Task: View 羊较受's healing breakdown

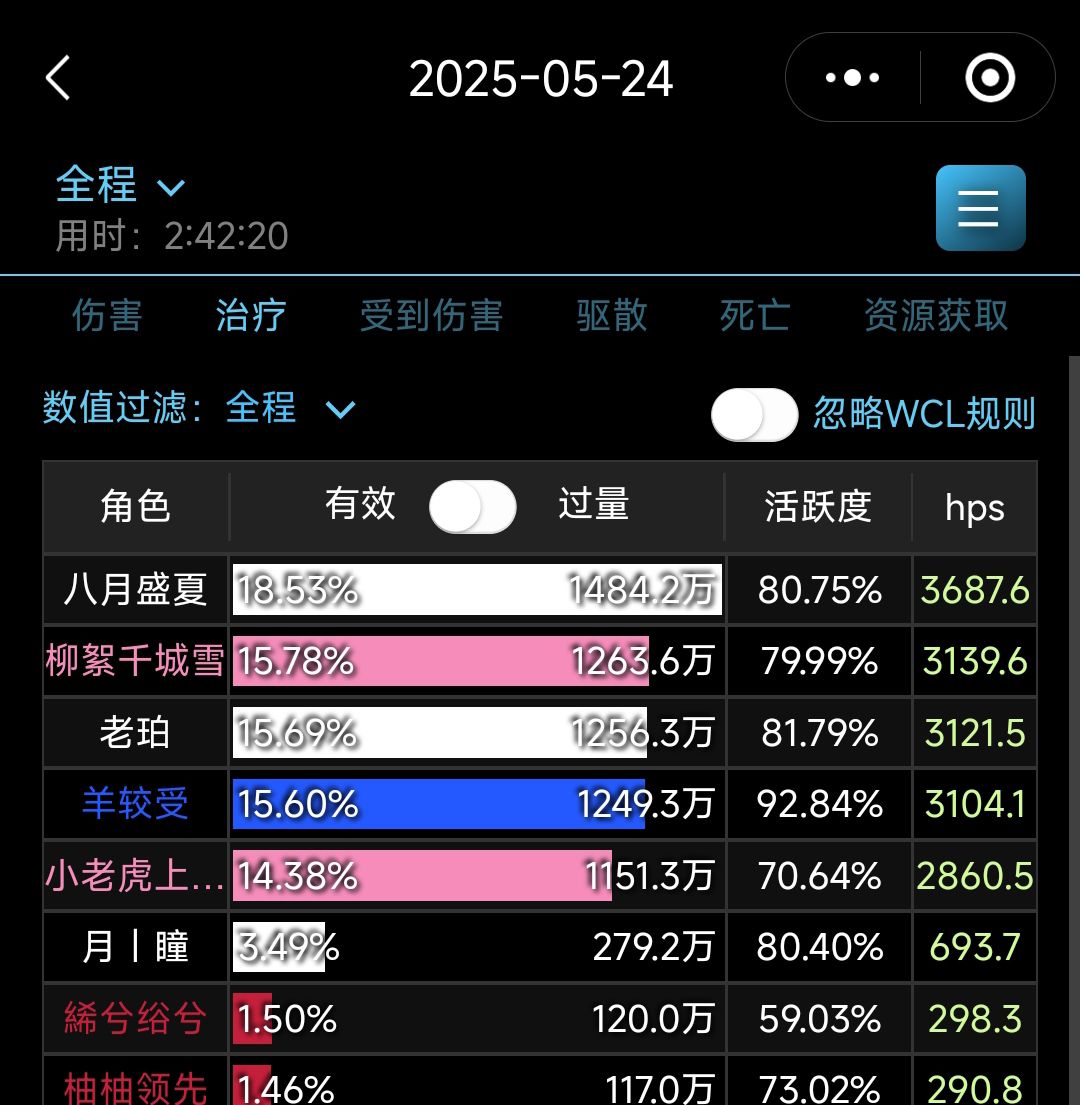Action: click(135, 803)
